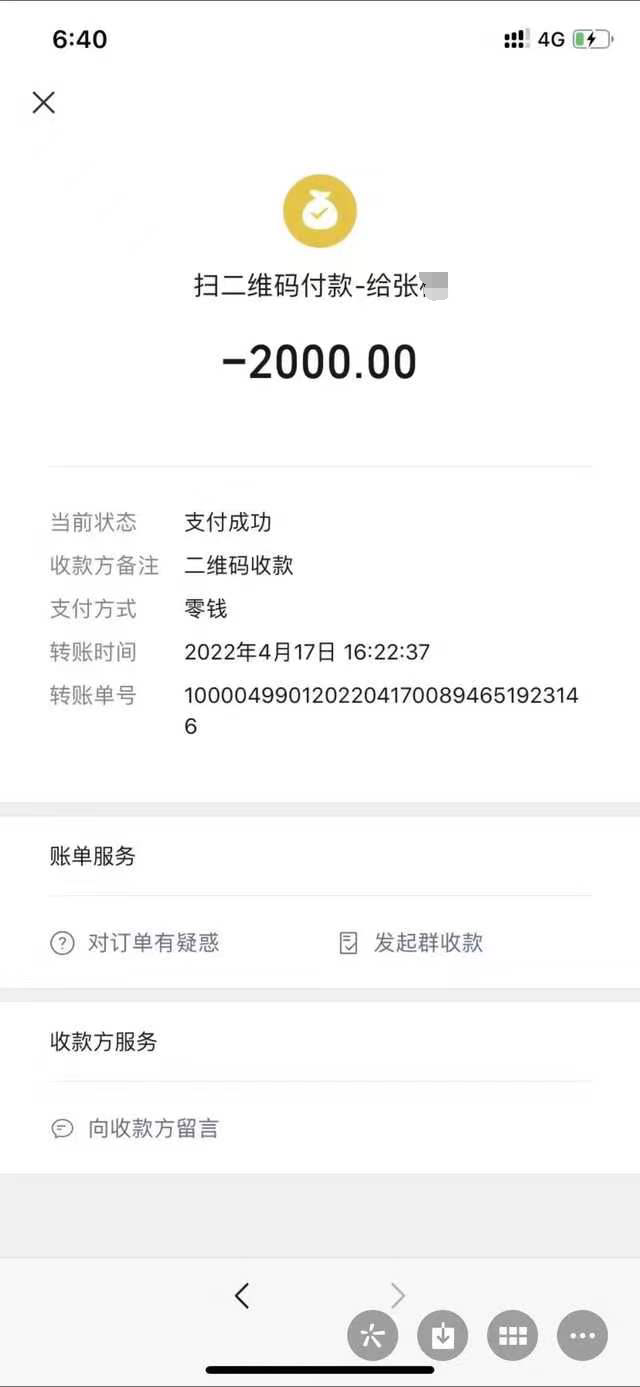The image size is (640, 1387).
Task: Go back using the bottom left arrow
Action: 242,1296
